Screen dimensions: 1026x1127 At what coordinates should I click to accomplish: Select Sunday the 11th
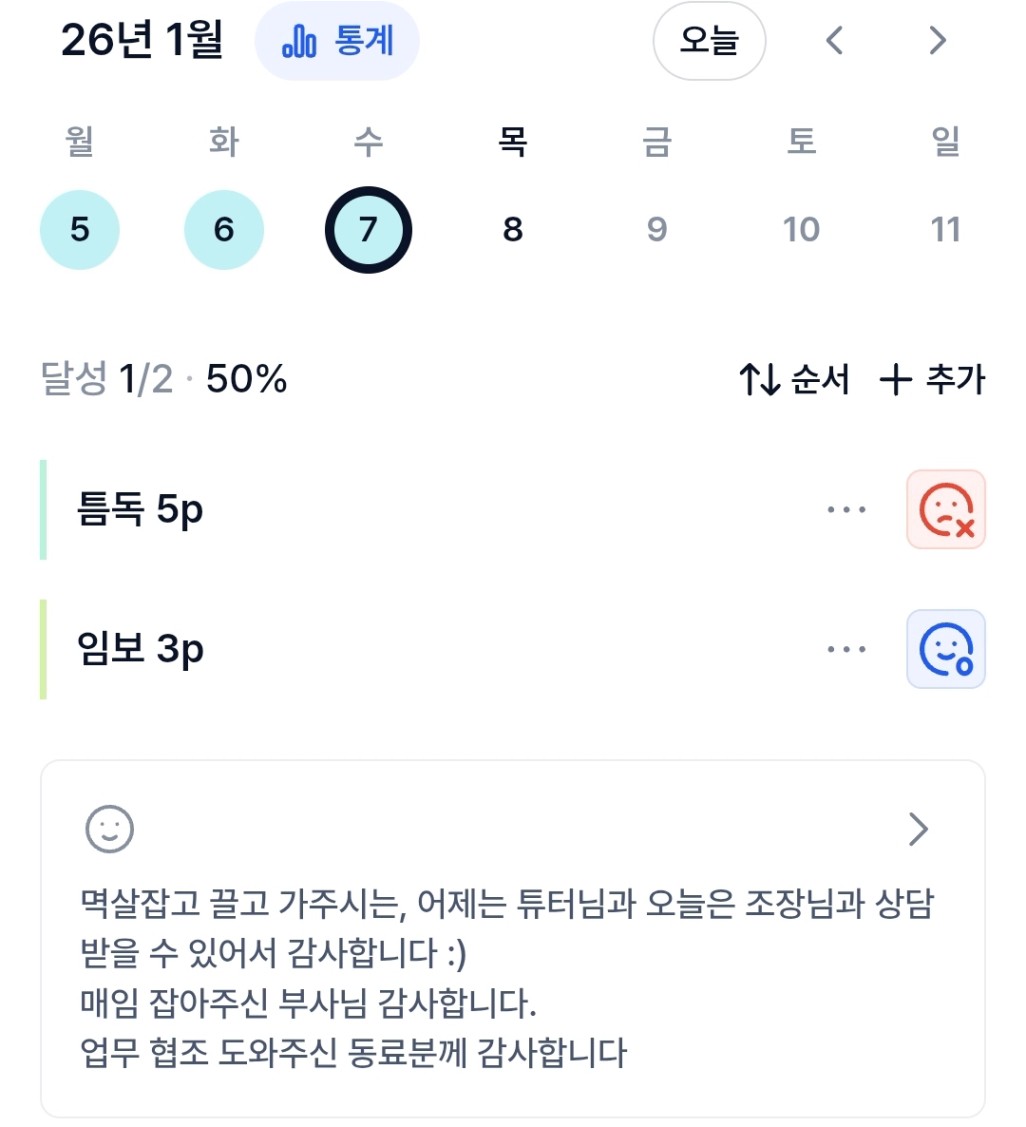945,230
